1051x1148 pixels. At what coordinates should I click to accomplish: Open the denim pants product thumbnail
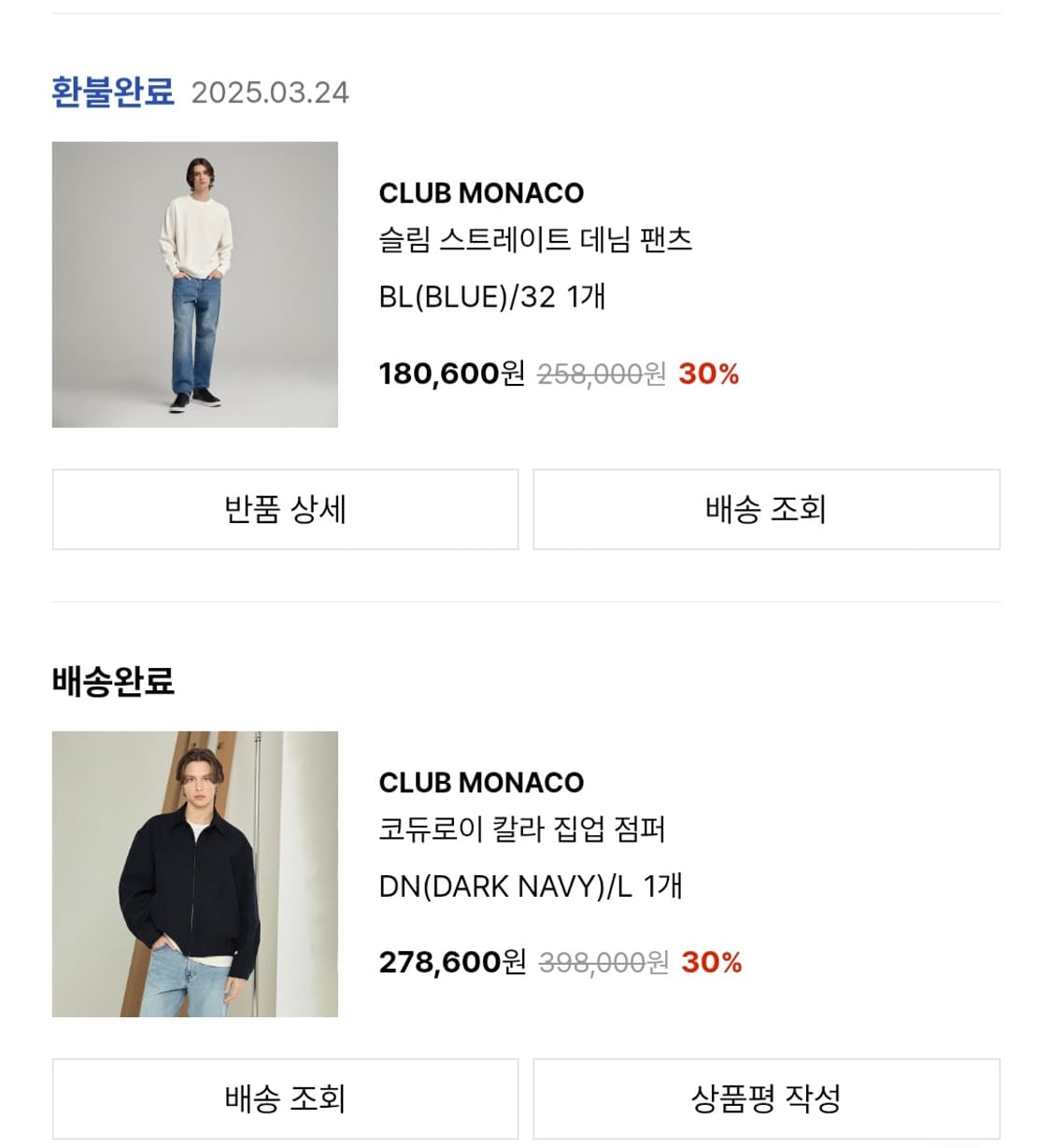(x=194, y=281)
